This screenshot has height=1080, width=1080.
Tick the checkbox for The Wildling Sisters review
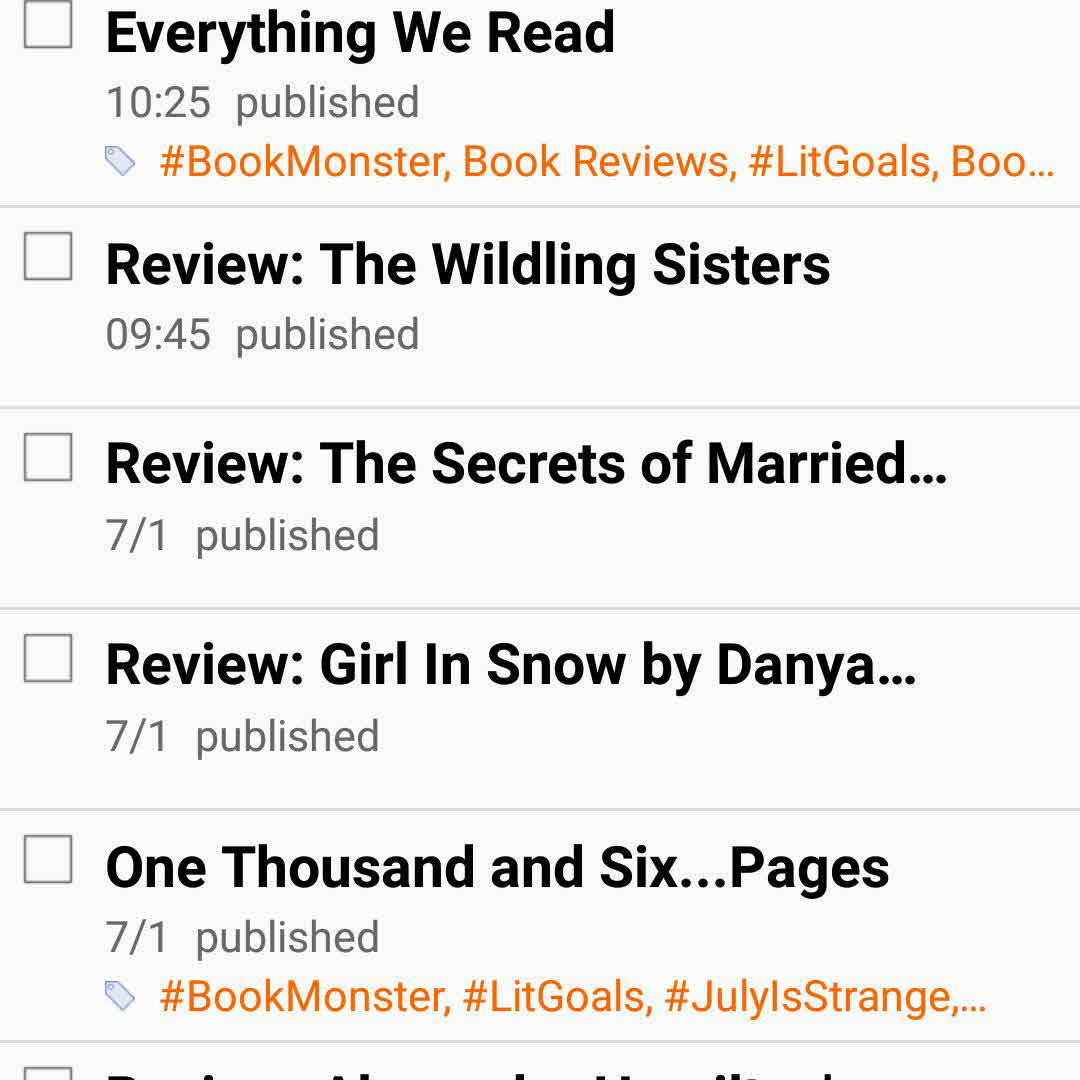(x=48, y=256)
